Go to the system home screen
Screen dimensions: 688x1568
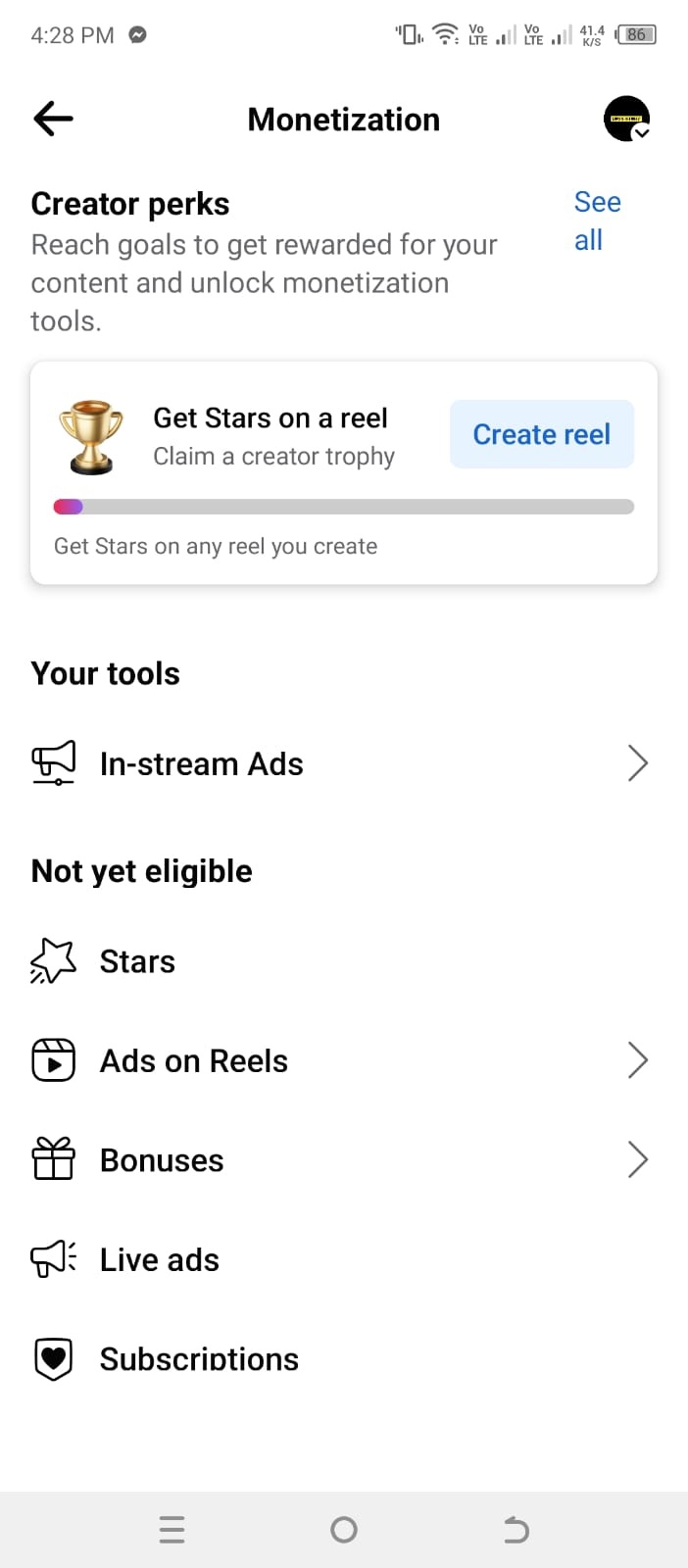tap(344, 1530)
